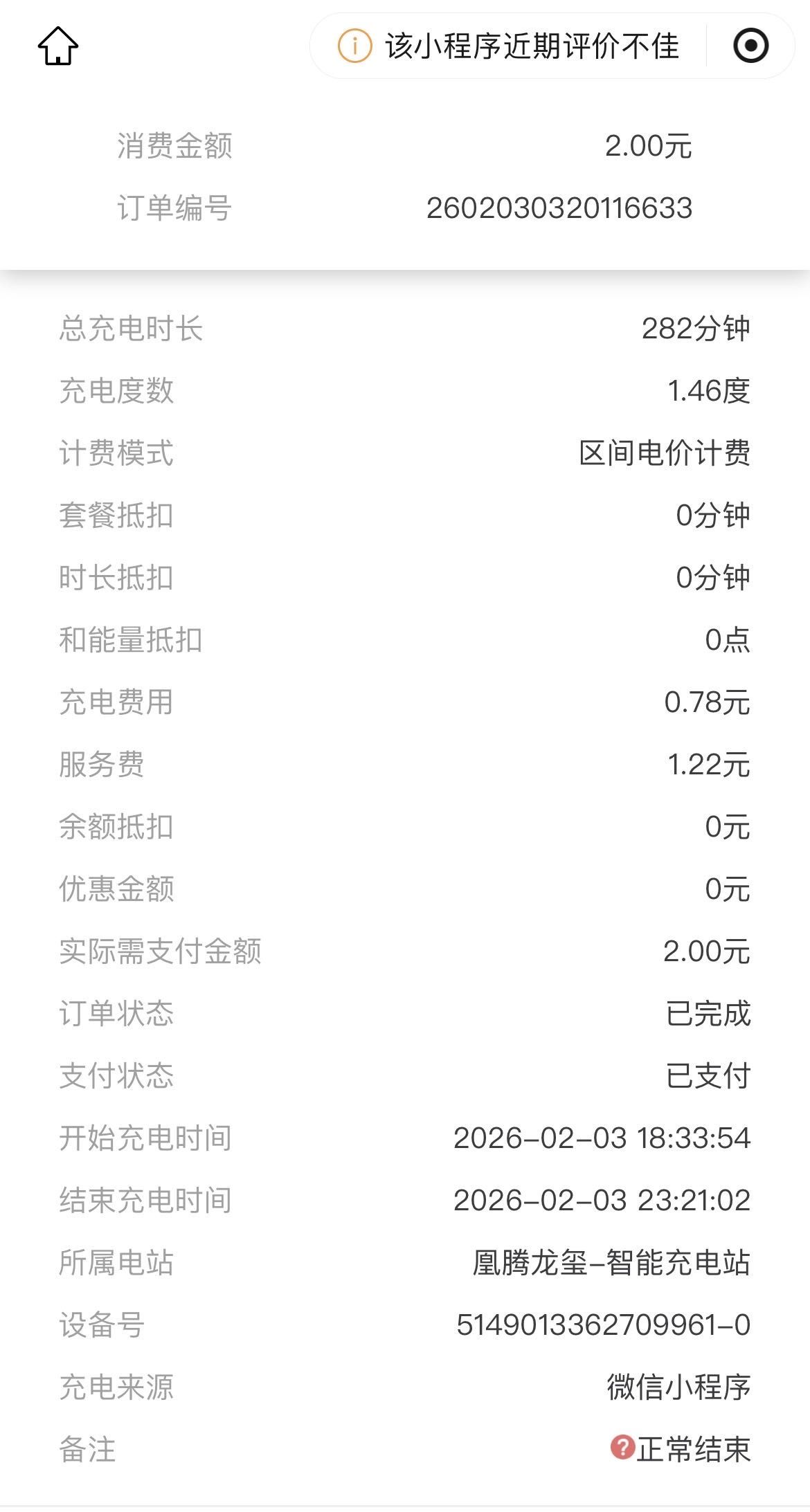Open the poor-rating notice for this mini program

[509, 46]
